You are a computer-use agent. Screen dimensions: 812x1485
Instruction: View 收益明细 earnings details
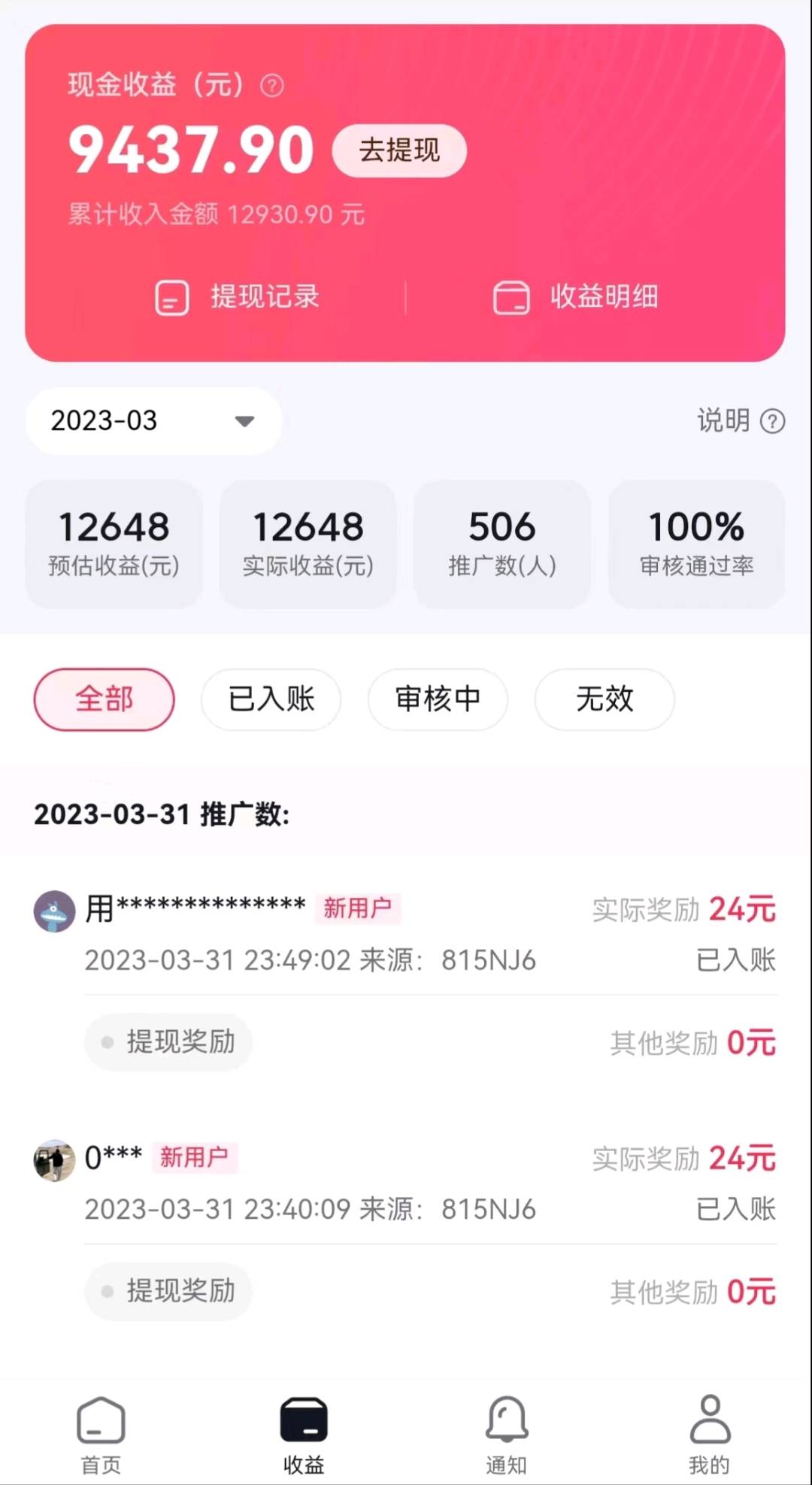(576, 297)
